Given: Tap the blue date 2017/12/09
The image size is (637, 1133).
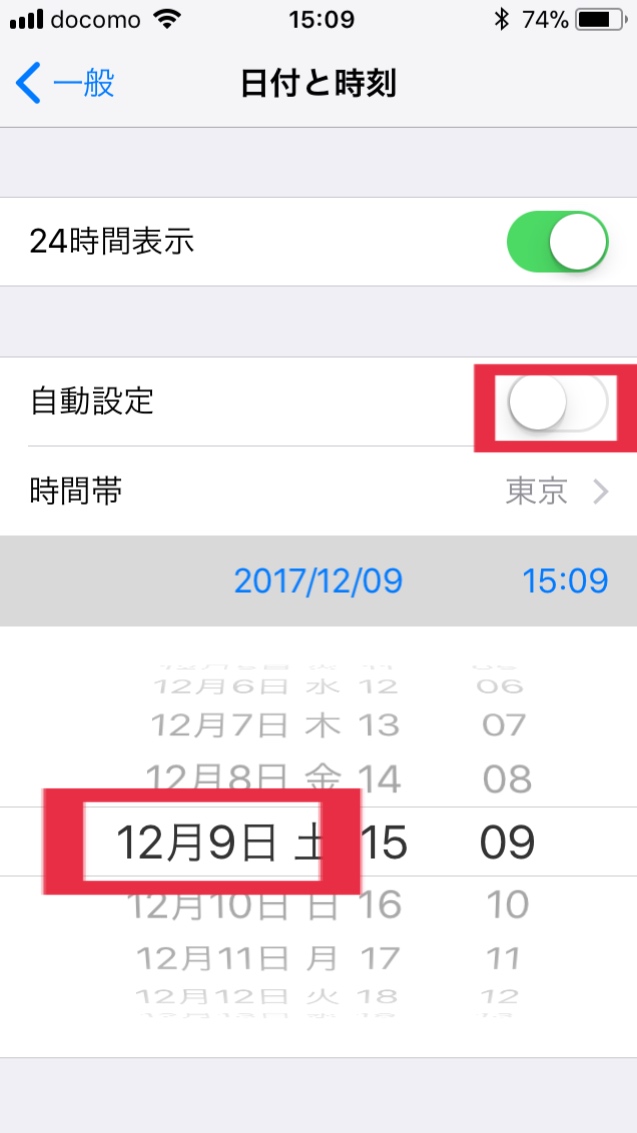Looking at the screenshot, I should click(x=318, y=581).
